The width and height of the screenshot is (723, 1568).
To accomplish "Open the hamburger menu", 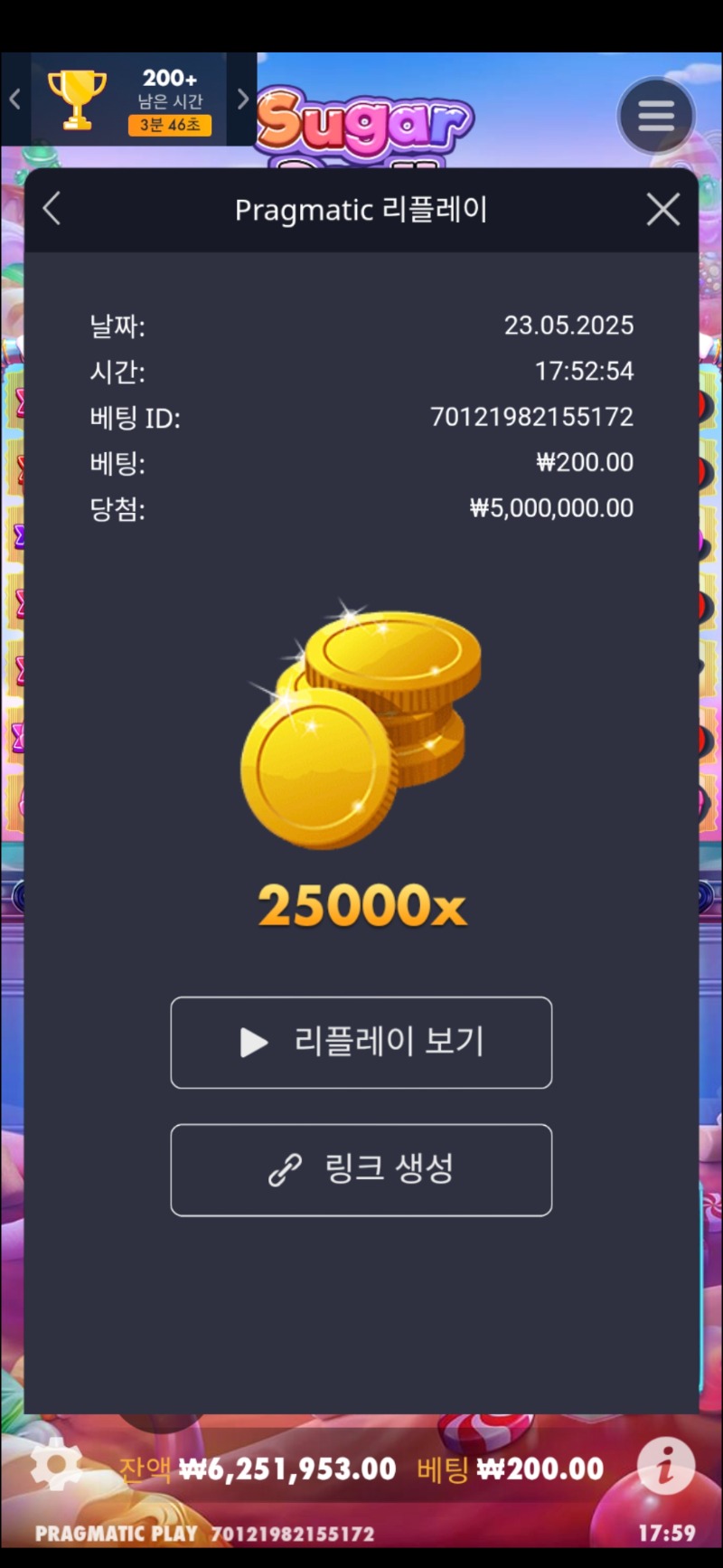I will [656, 116].
